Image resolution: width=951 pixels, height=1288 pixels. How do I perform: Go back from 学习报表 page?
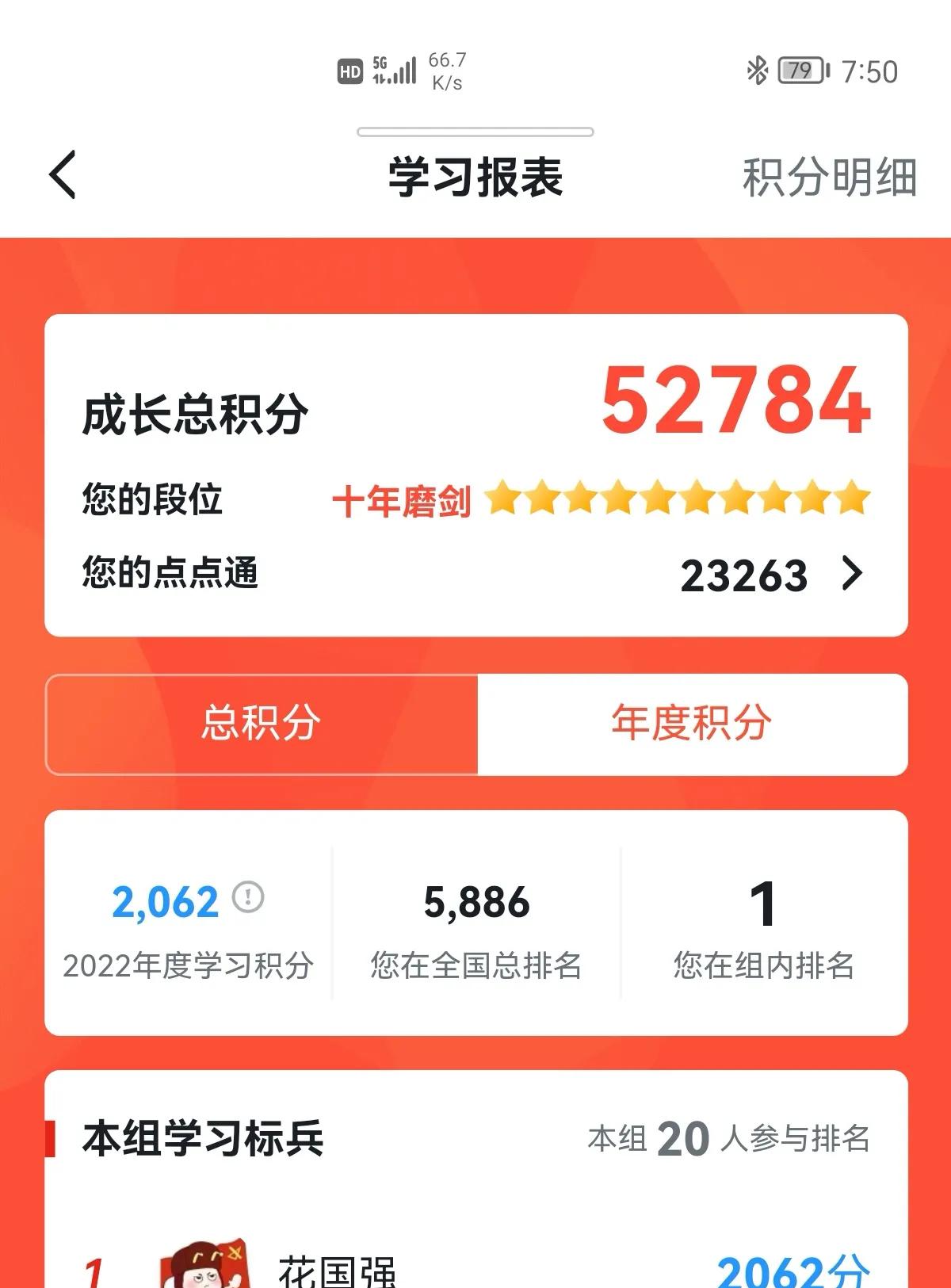(x=63, y=174)
